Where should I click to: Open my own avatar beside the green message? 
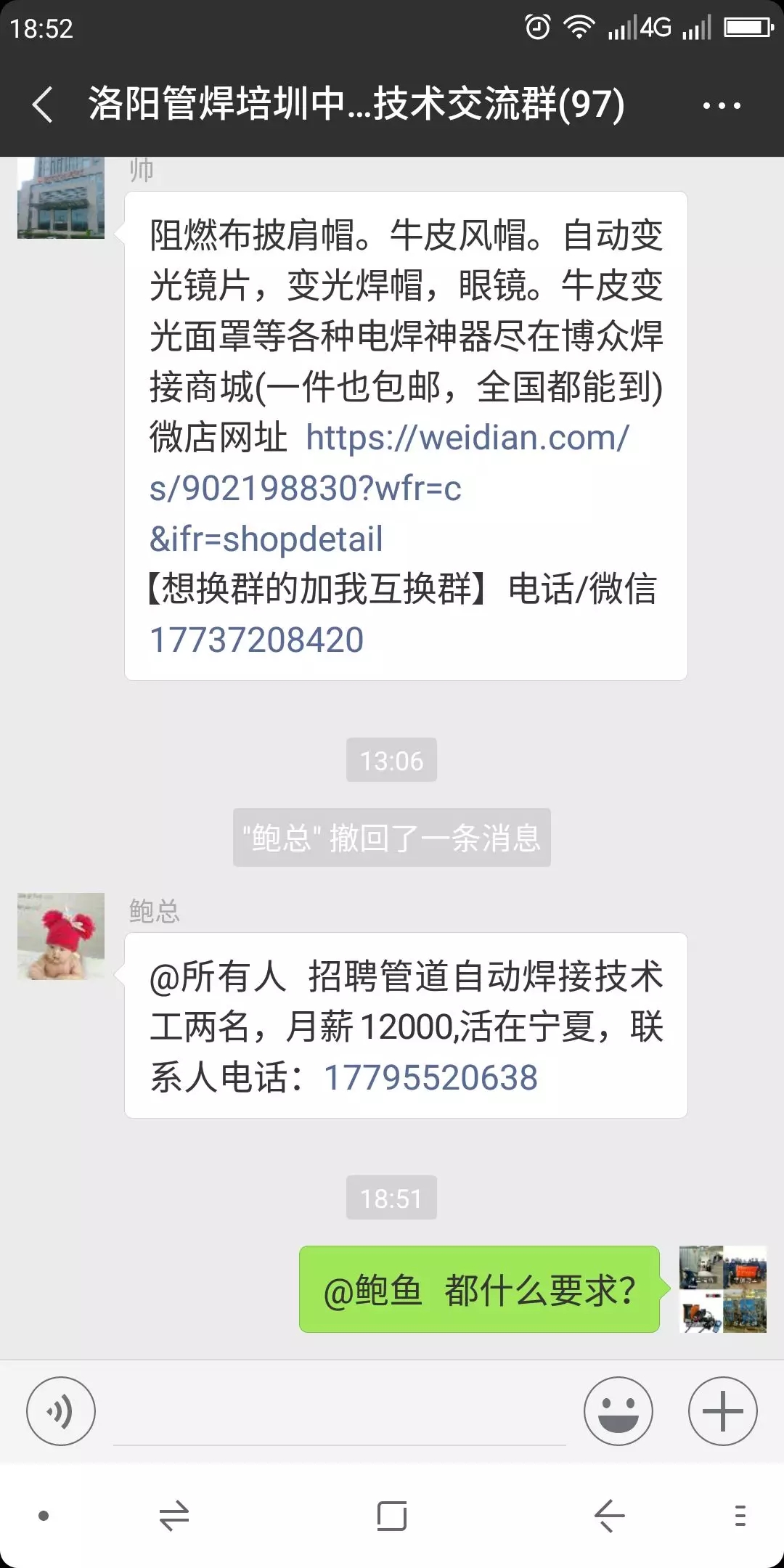pyautogui.click(x=722, y=1289)
